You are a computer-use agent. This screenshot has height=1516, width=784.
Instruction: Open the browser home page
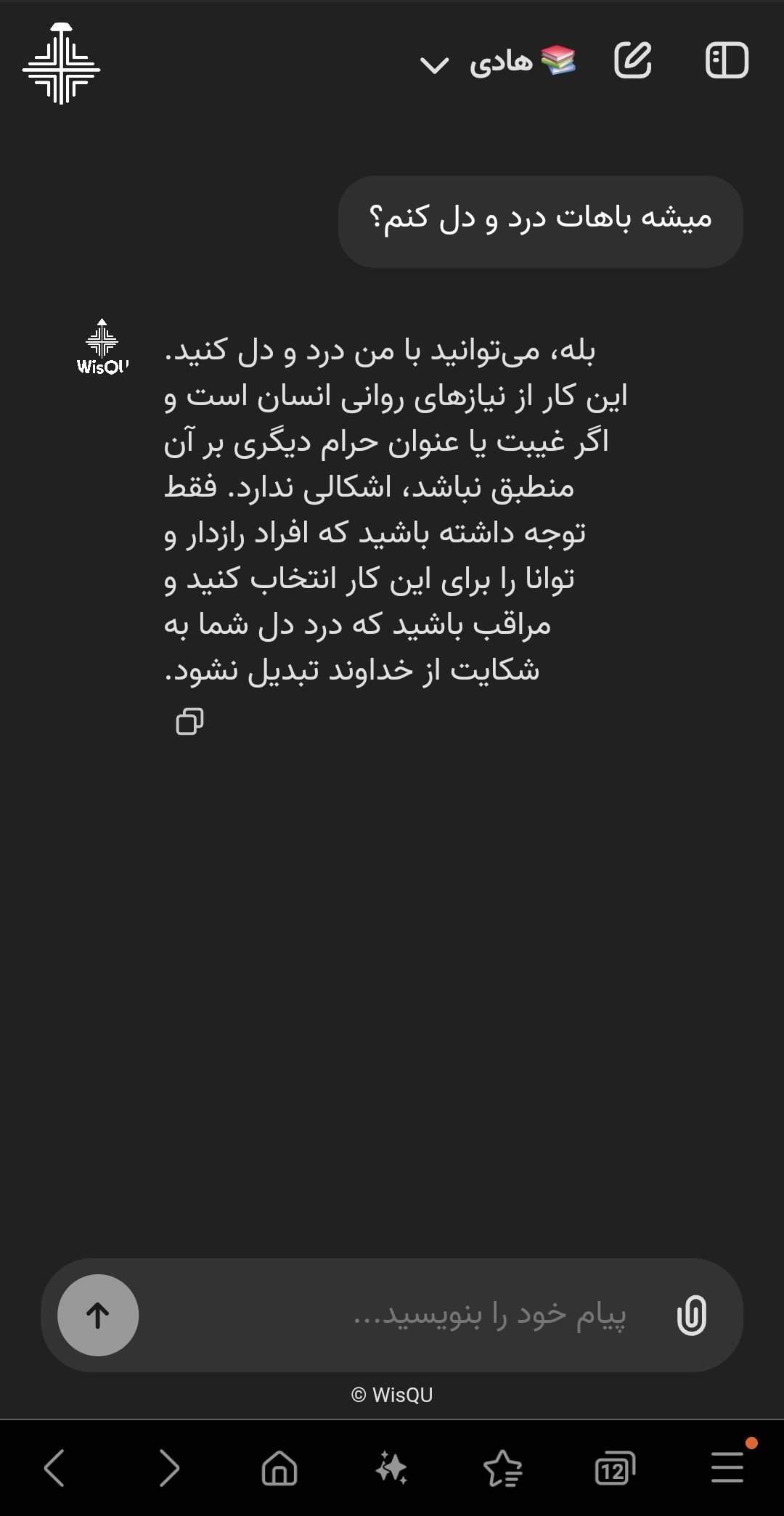point(279,1469)
